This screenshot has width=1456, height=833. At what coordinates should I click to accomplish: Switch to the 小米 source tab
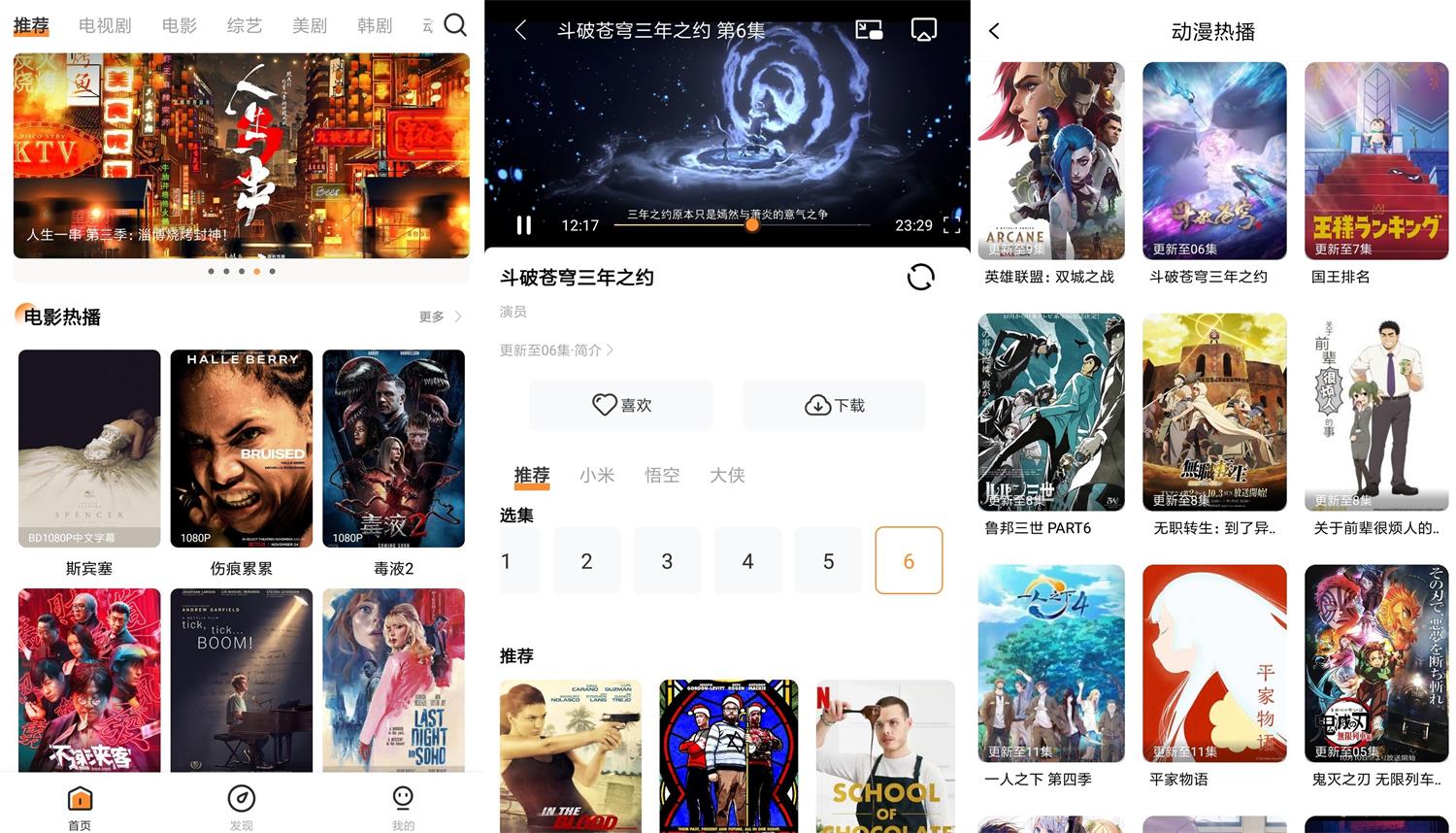click(596, 475)
